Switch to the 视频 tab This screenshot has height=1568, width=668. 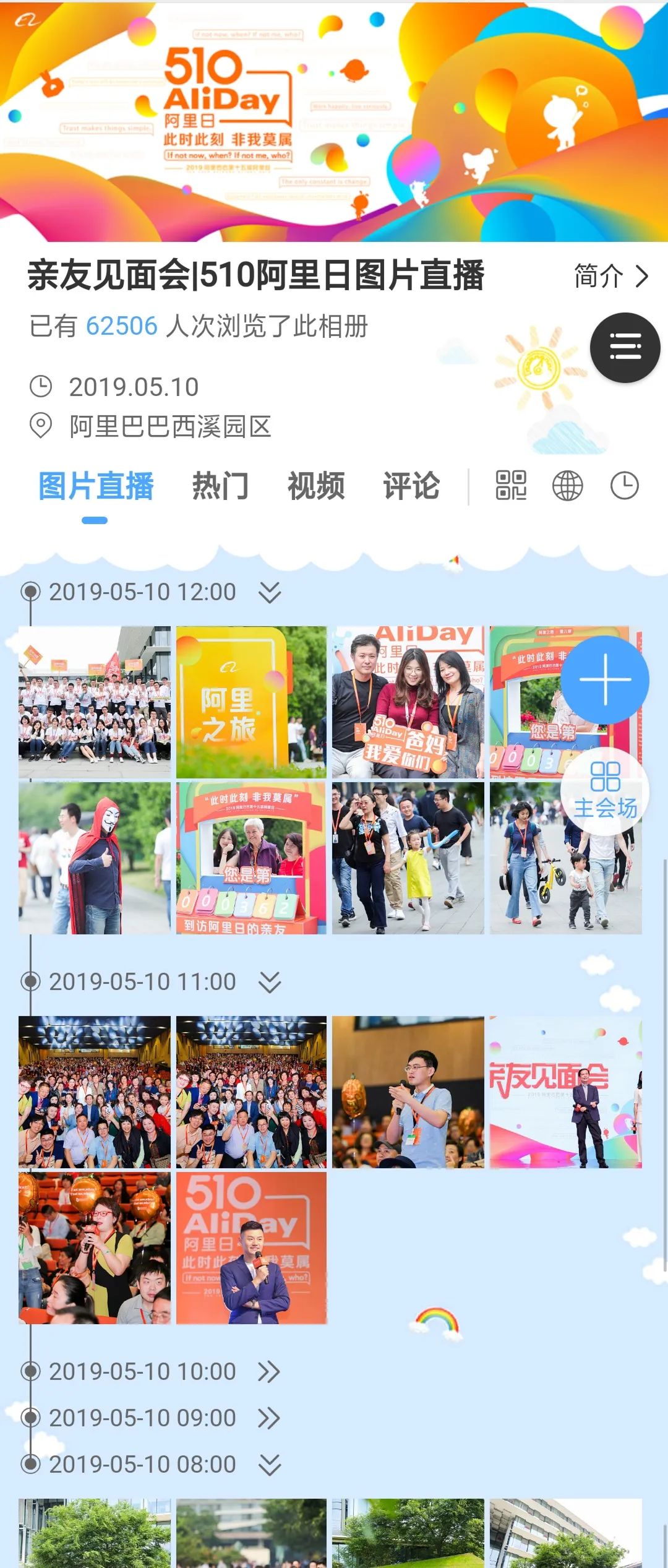[x=316, y=486]
